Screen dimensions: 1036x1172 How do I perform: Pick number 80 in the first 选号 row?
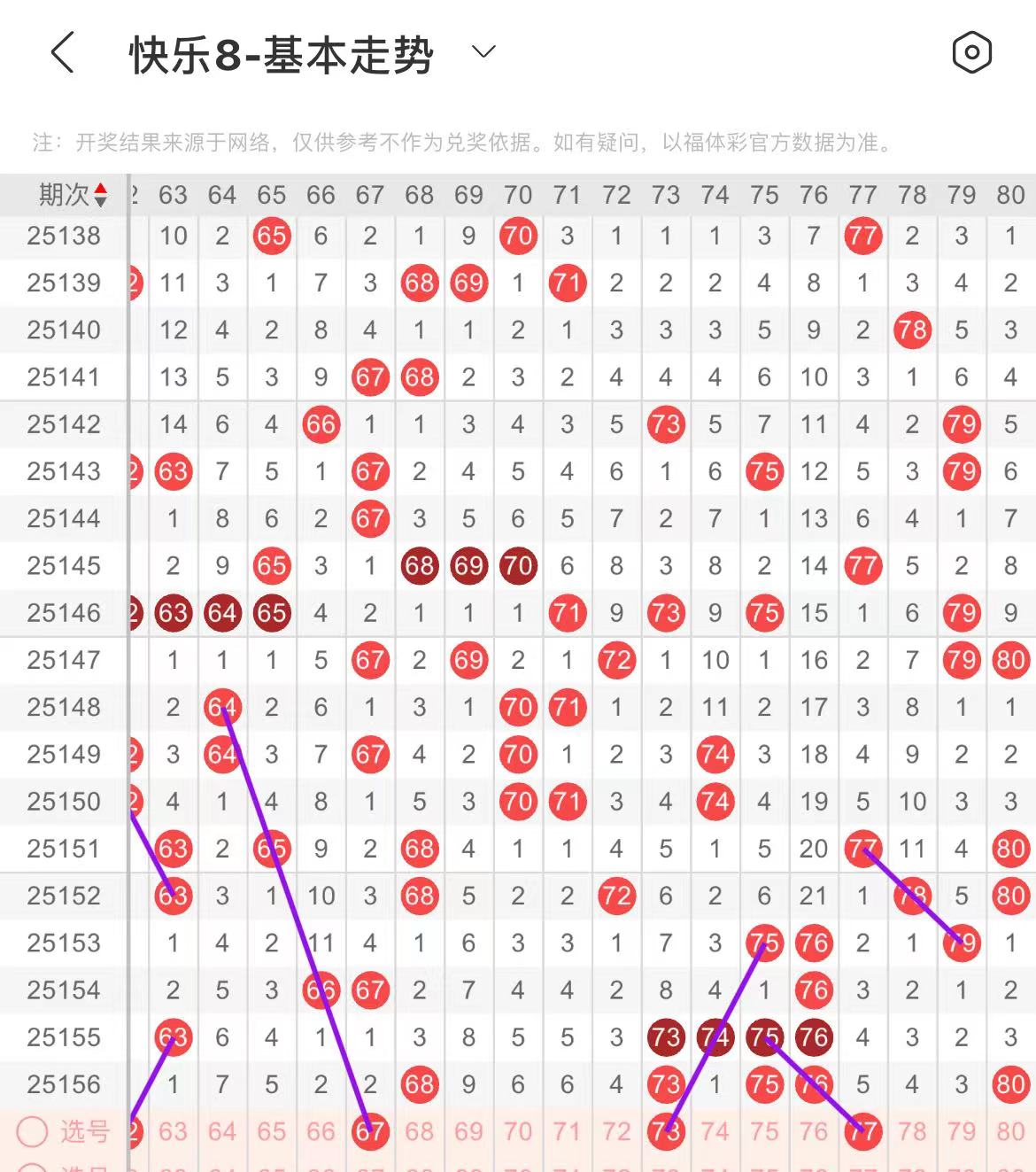(x=1010, y=1131)
